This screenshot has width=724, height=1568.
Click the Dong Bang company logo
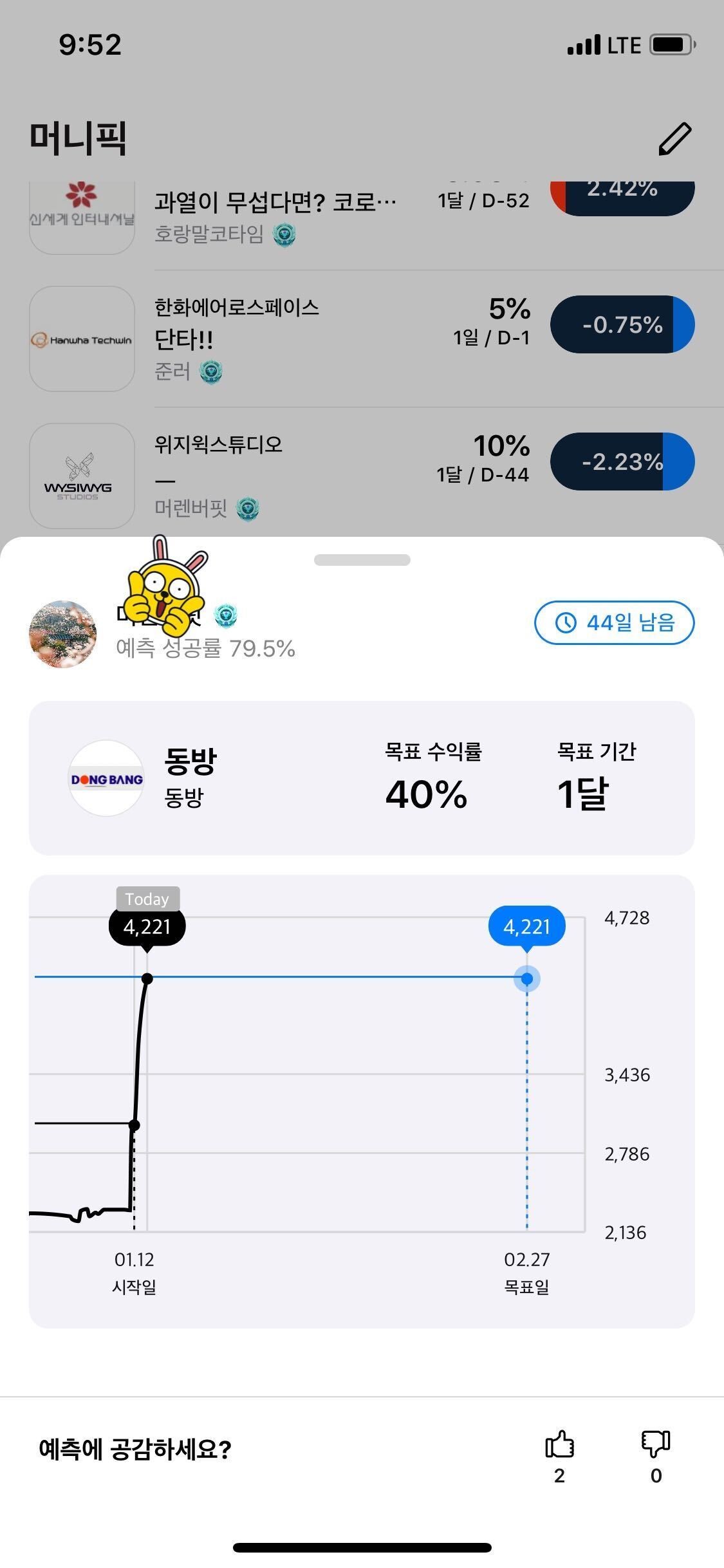(x=106, y=779)
